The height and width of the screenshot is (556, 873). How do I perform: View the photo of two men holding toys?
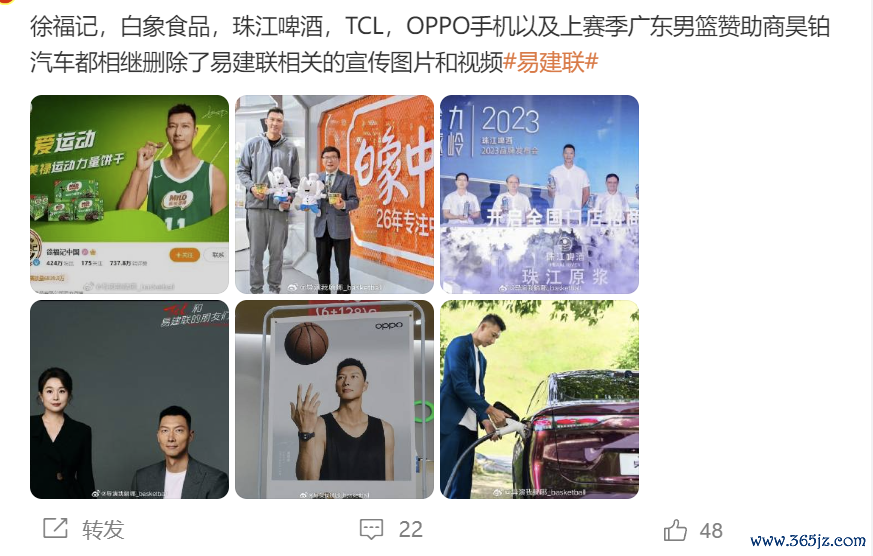334,194
